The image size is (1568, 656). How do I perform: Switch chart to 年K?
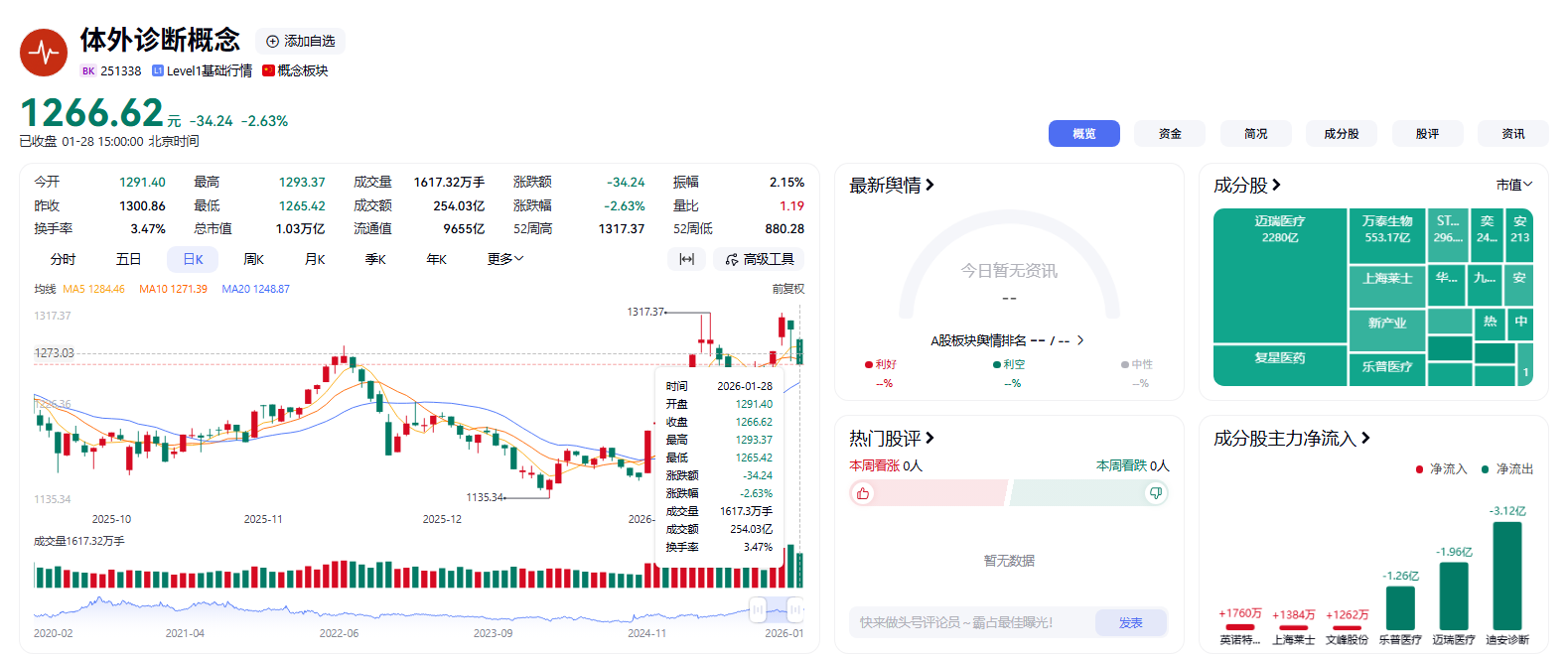pos(436,259)
